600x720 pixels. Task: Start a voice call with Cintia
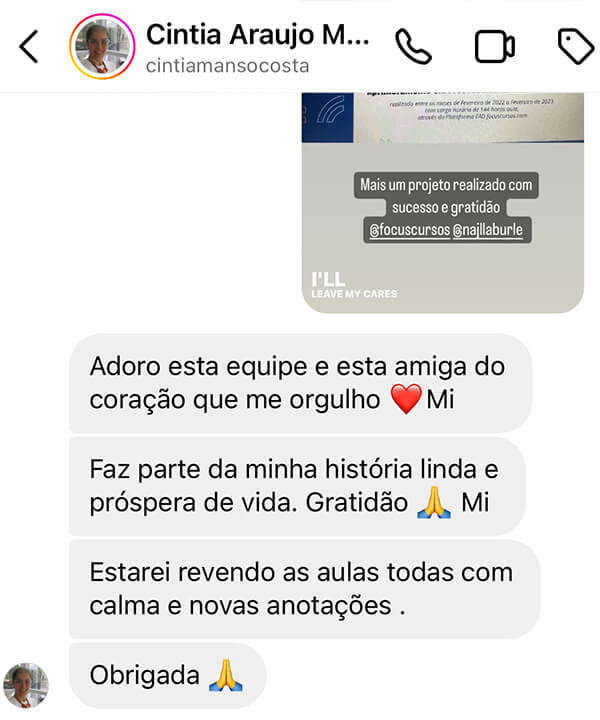click(x=413, y=46)
